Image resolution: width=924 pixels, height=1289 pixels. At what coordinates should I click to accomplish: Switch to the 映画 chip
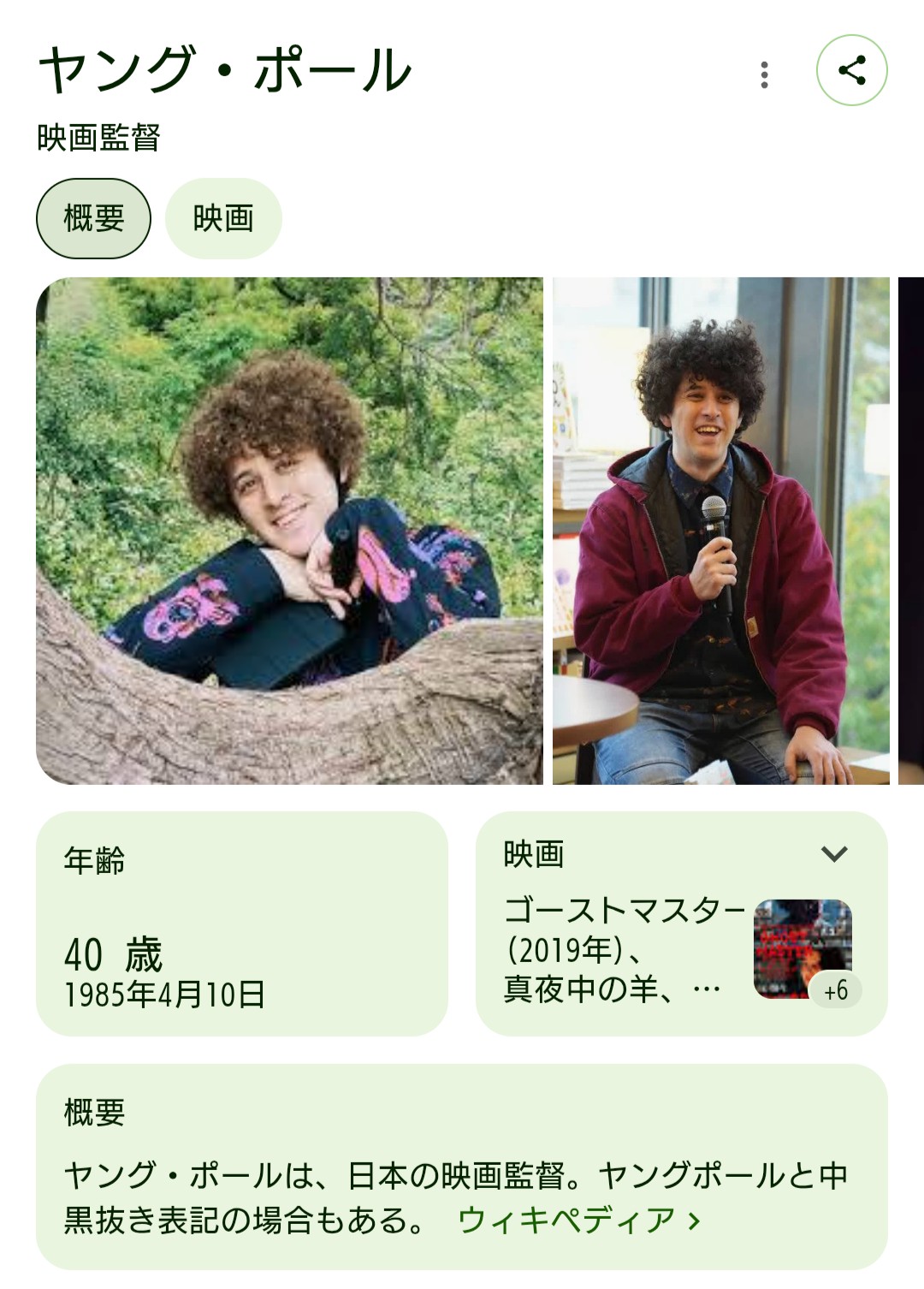(223, 218)
